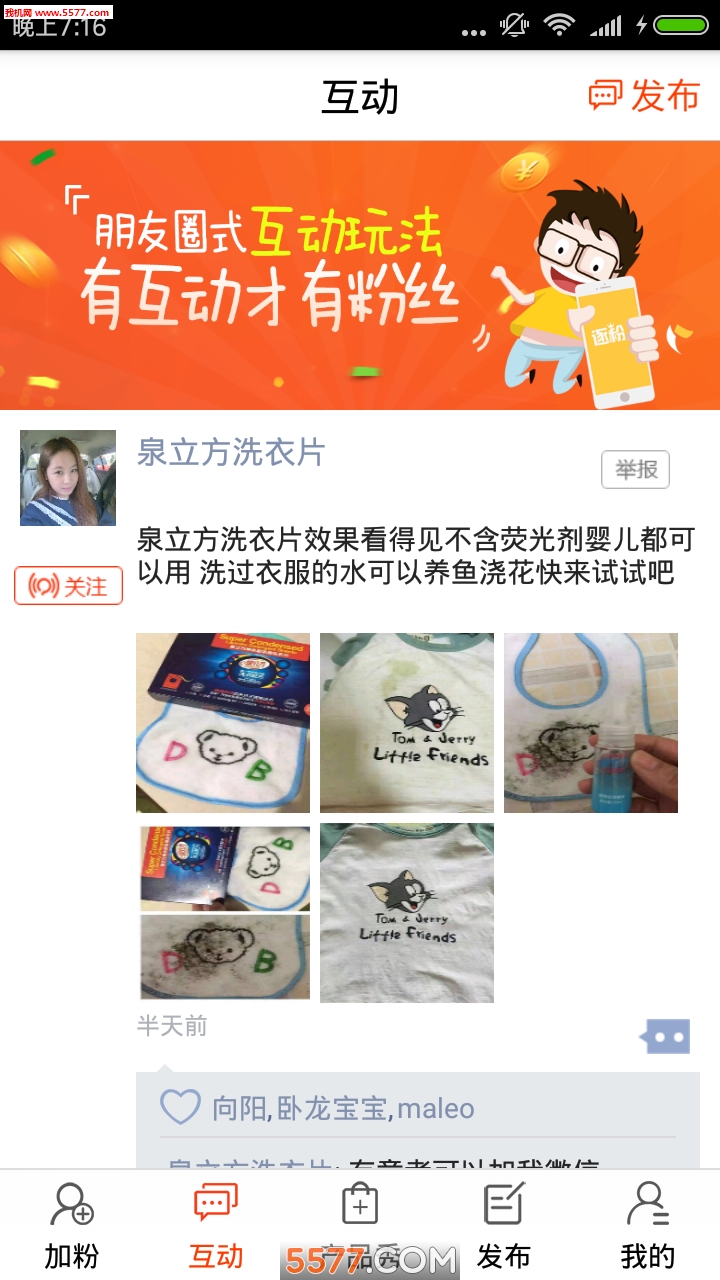The width and height of the screenshot is (720, 1280).
Task: Open 泉立方洗衣片's profile avatar
Action: (x=68, y=478)
